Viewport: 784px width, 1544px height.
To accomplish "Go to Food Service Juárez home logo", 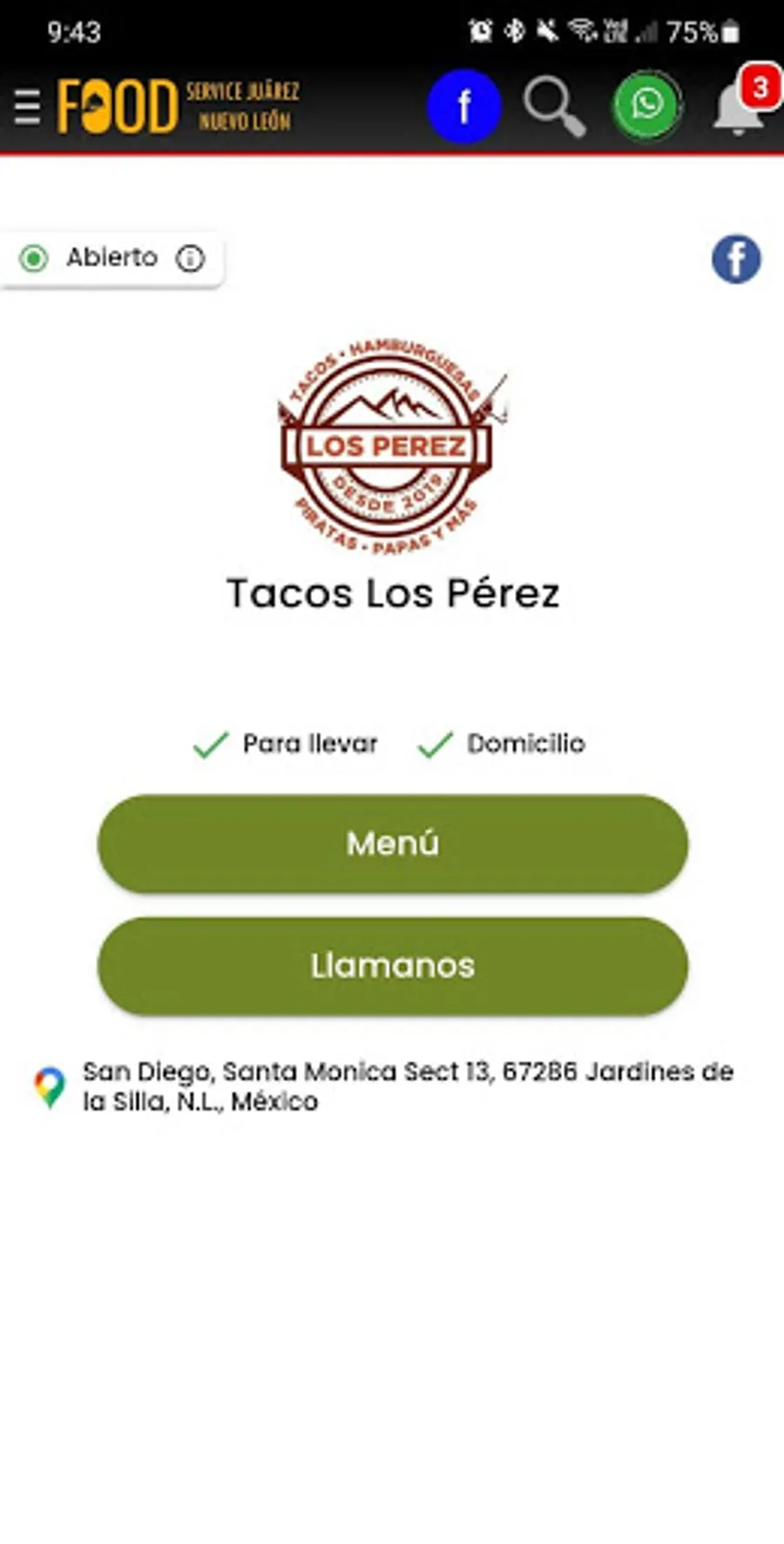I will (179, 106).
